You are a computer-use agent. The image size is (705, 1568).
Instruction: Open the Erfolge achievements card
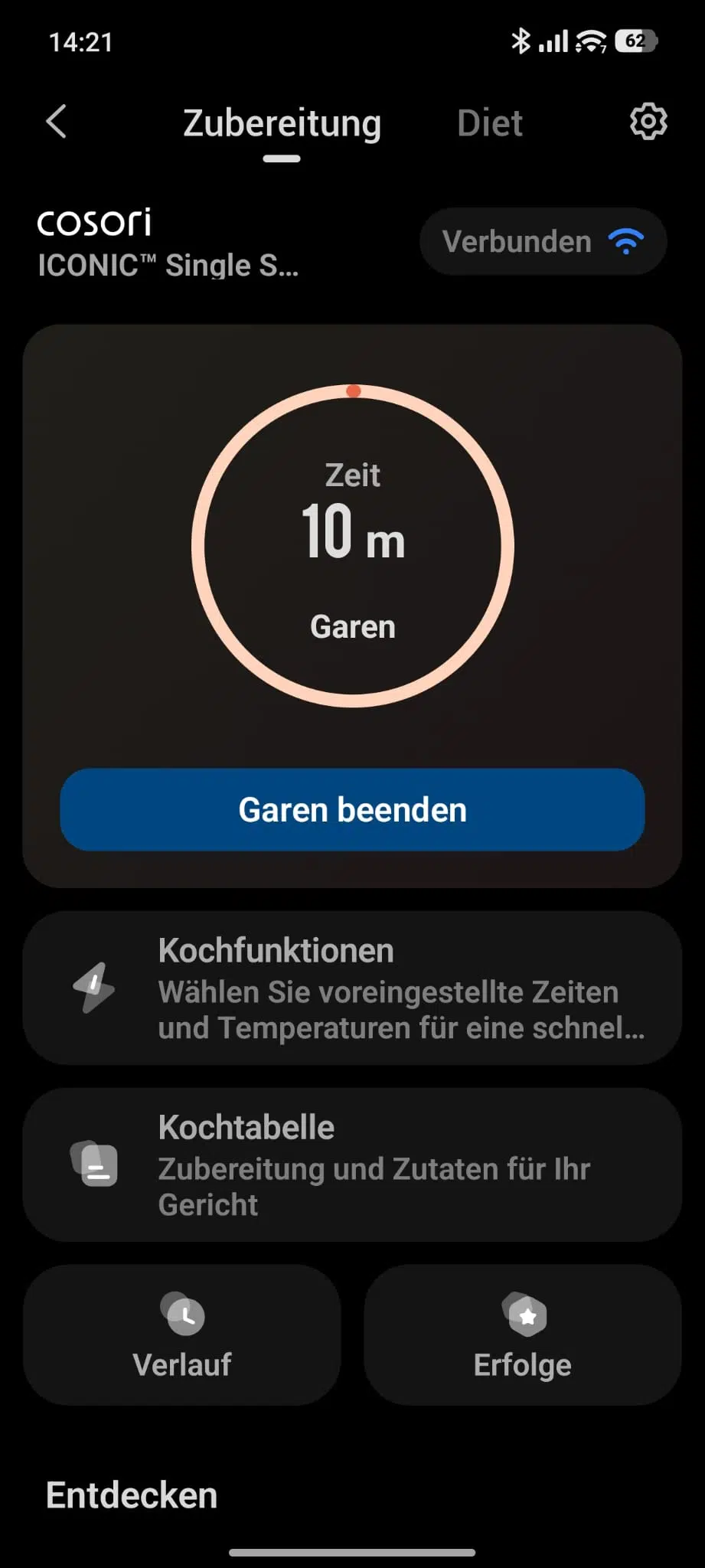pos(523,1334)
